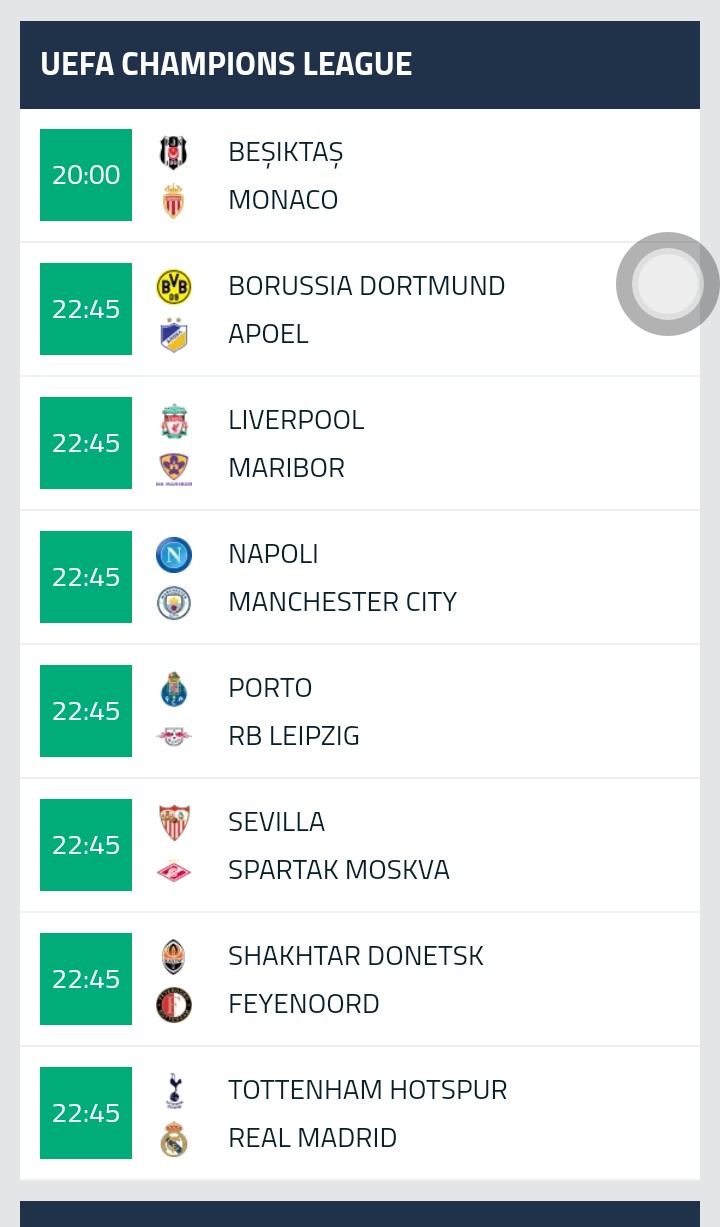720x1227 pixels.
Task: Select Tottenham Hotspur vs Real Madrid match
Action: click(x=360, y=1114)
